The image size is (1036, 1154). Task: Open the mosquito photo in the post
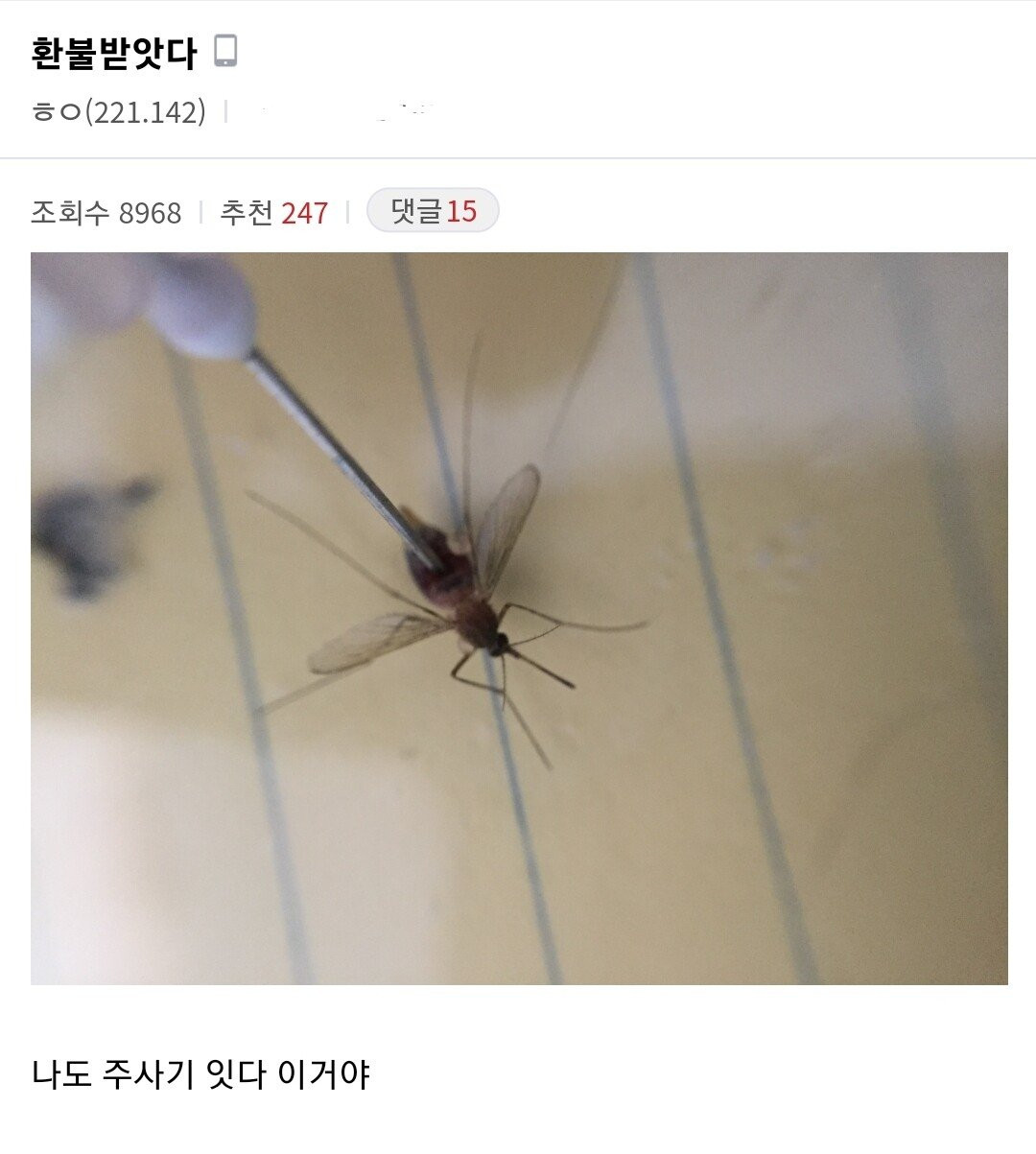coord(519,618)
